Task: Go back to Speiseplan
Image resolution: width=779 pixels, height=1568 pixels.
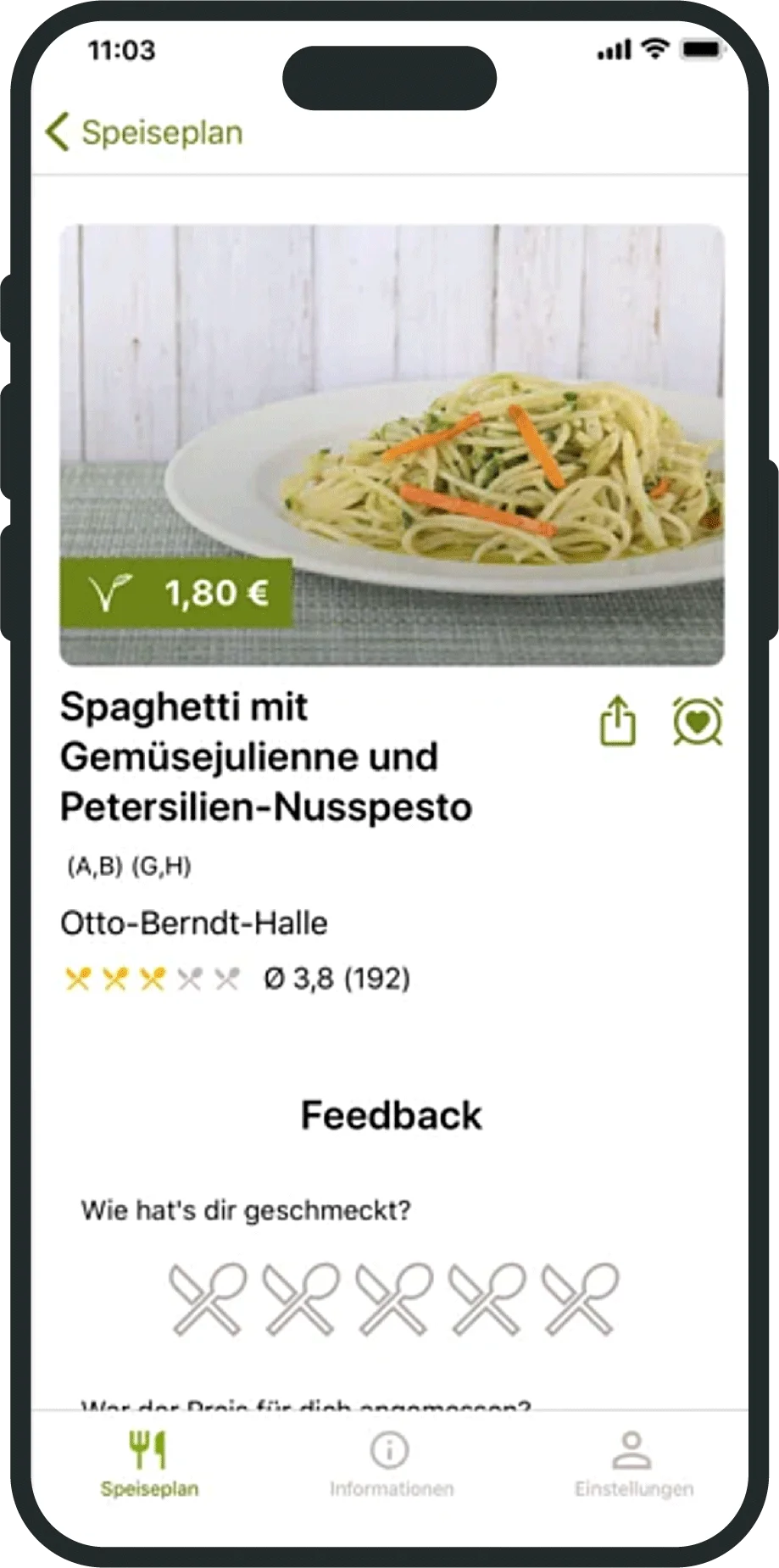Action: point(144,132)
